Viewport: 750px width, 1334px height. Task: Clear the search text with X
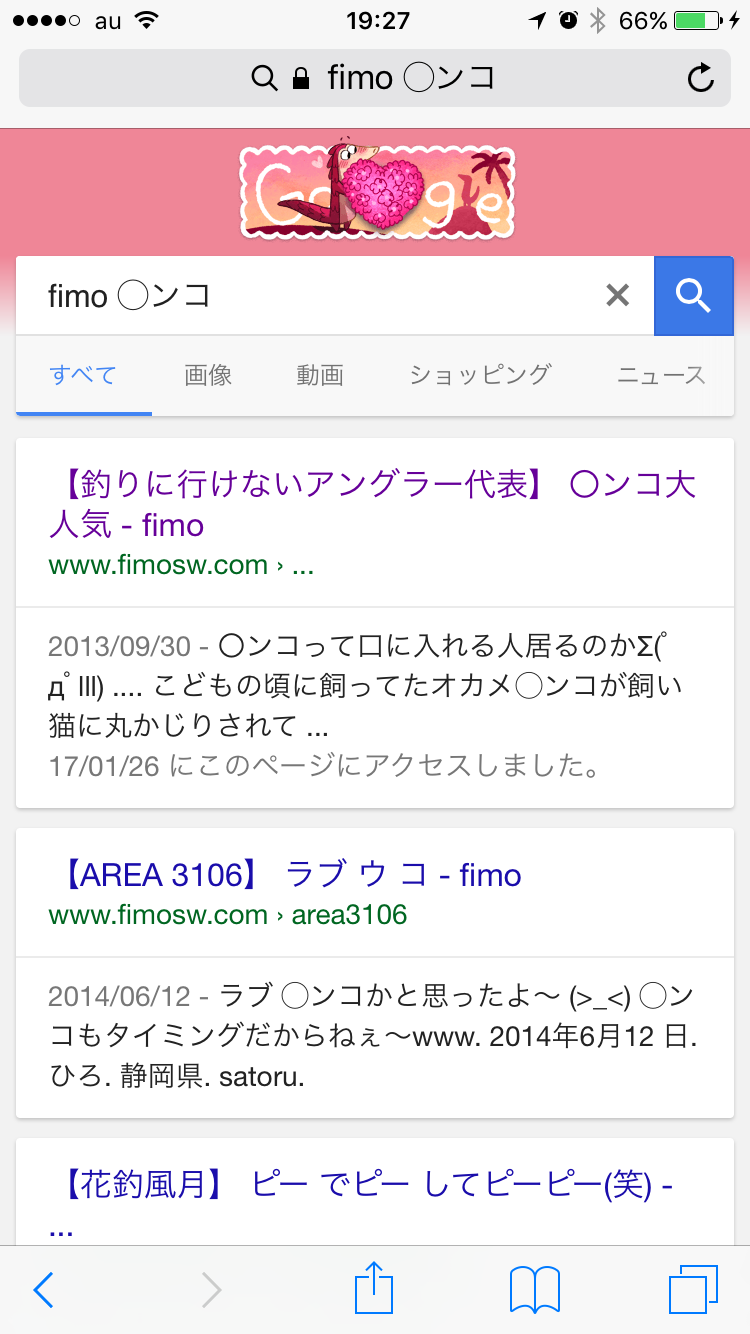tap(618, 295)
